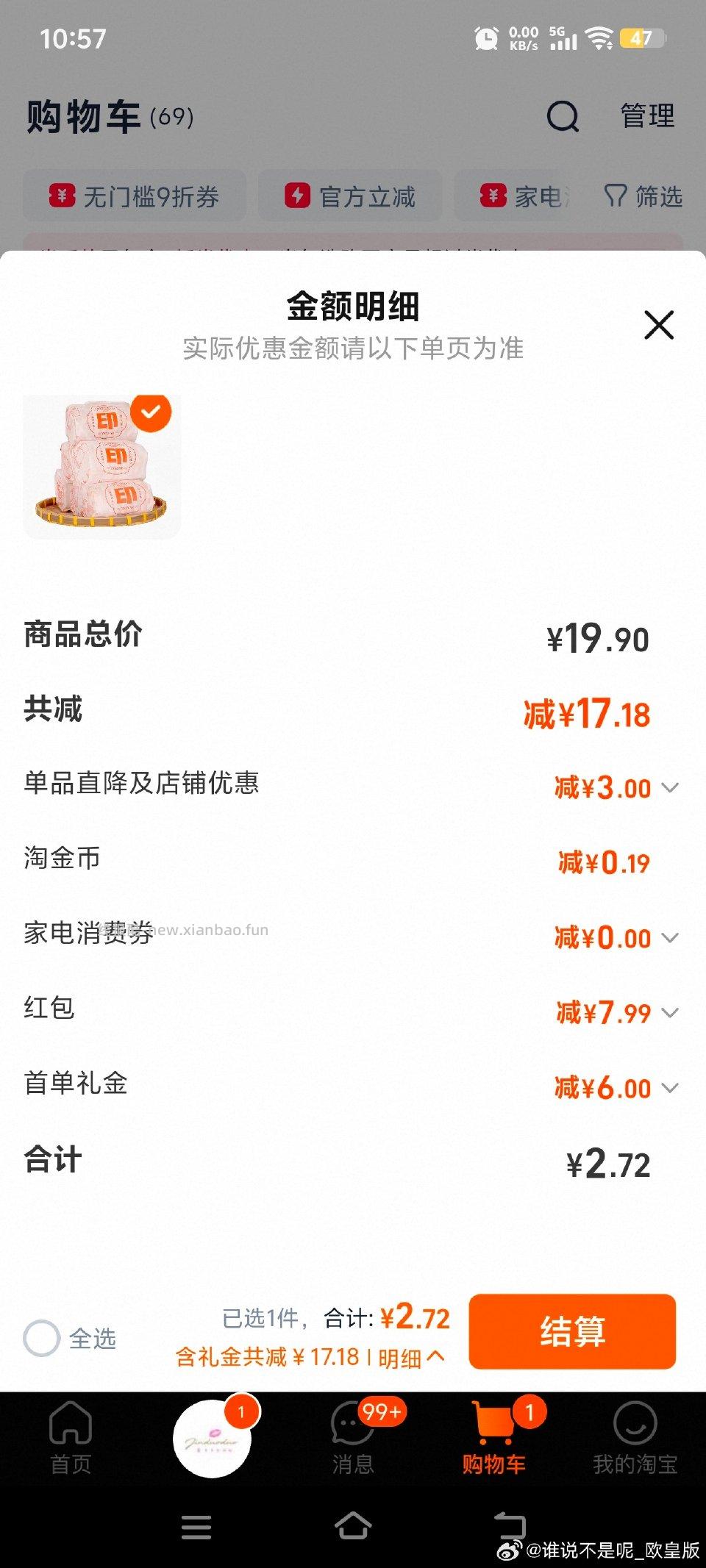Select the 全选 select-all circle

pyautogui.click(x=42, y=1339)
